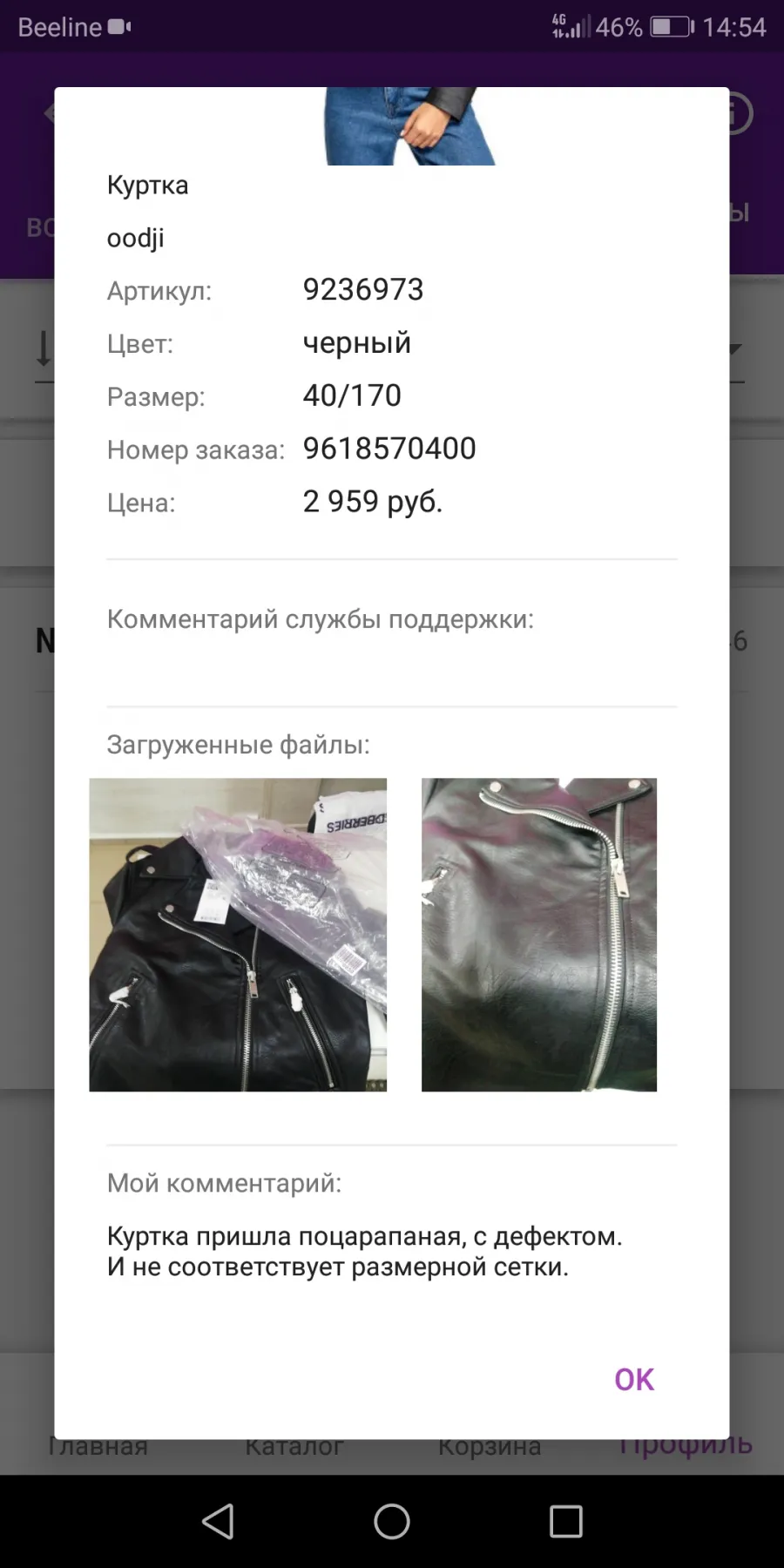This screenshot has width=784, height=1568.
Task: Confirm the dialog with OK
Action: point(633,1379)
